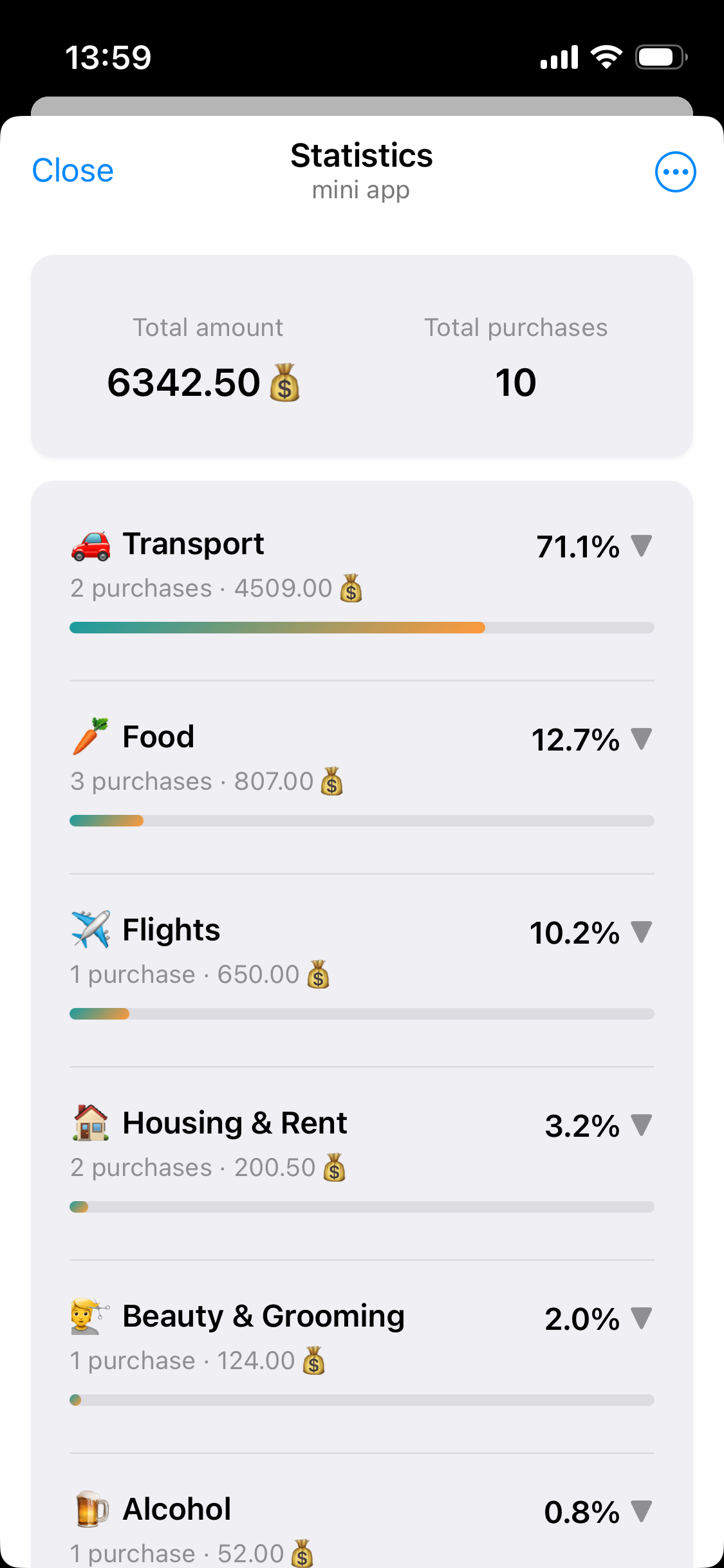Click the red car Transport icon
Image resolution: width=724 pixels, height=1568 pixels.
click(90, 544)
